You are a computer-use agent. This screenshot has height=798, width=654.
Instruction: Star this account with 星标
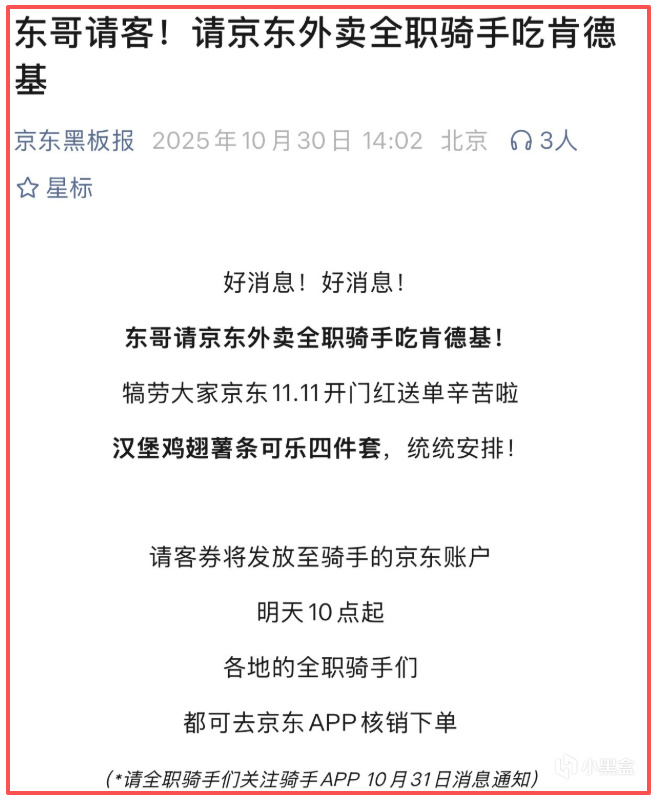[x=55, y=188]
